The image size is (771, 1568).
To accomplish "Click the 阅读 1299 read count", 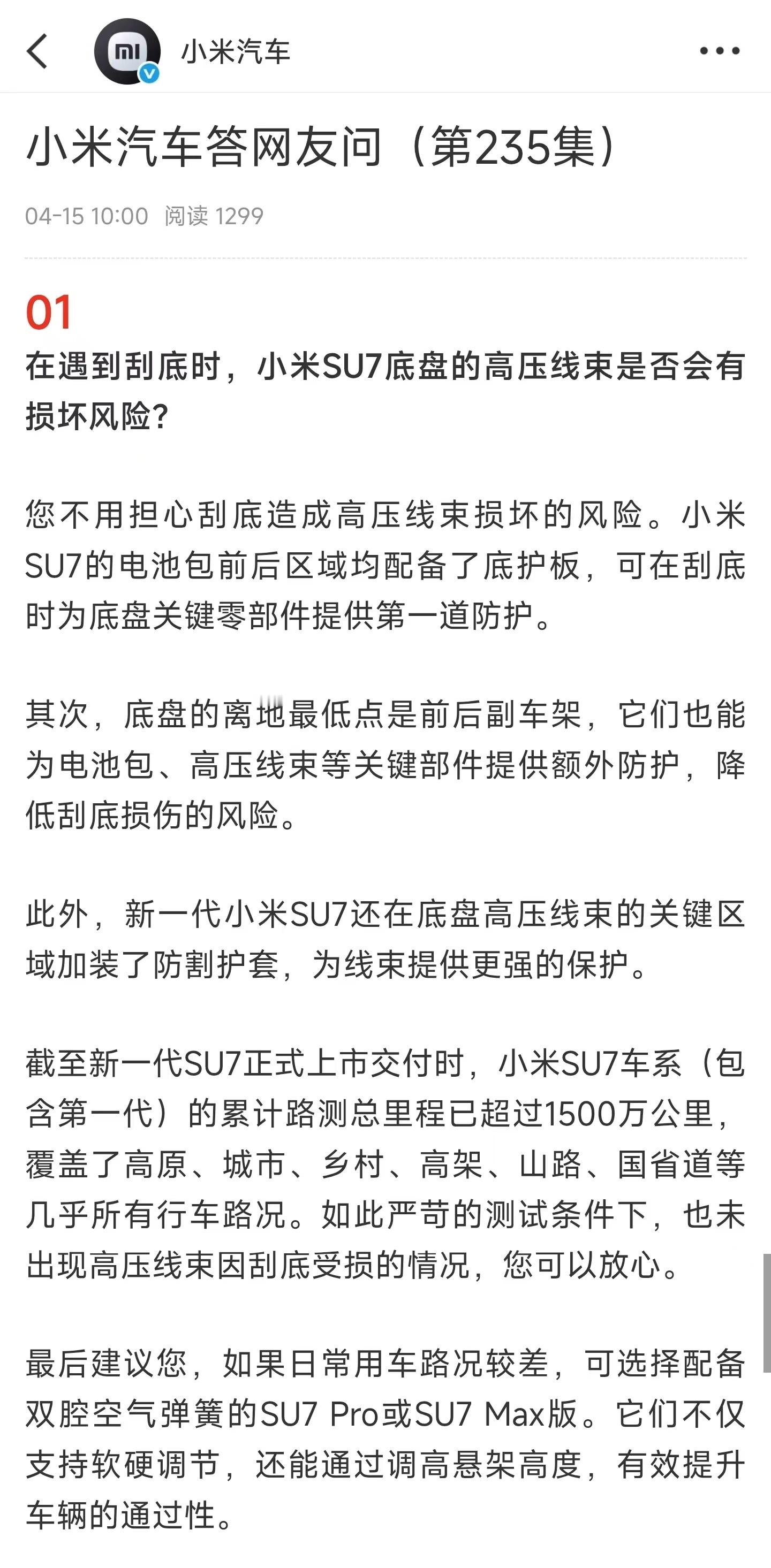I will [x=213, y=216].
